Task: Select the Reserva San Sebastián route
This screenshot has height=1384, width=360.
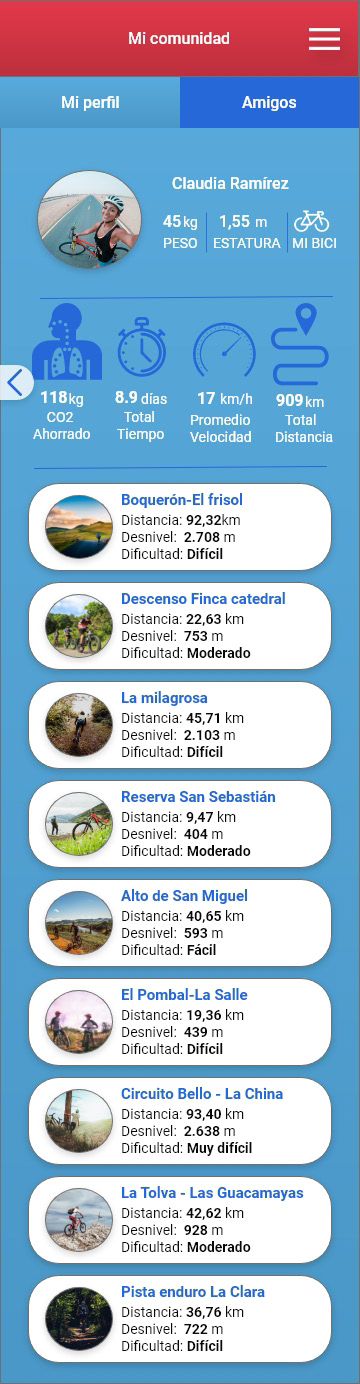Action: coord(180,824)
